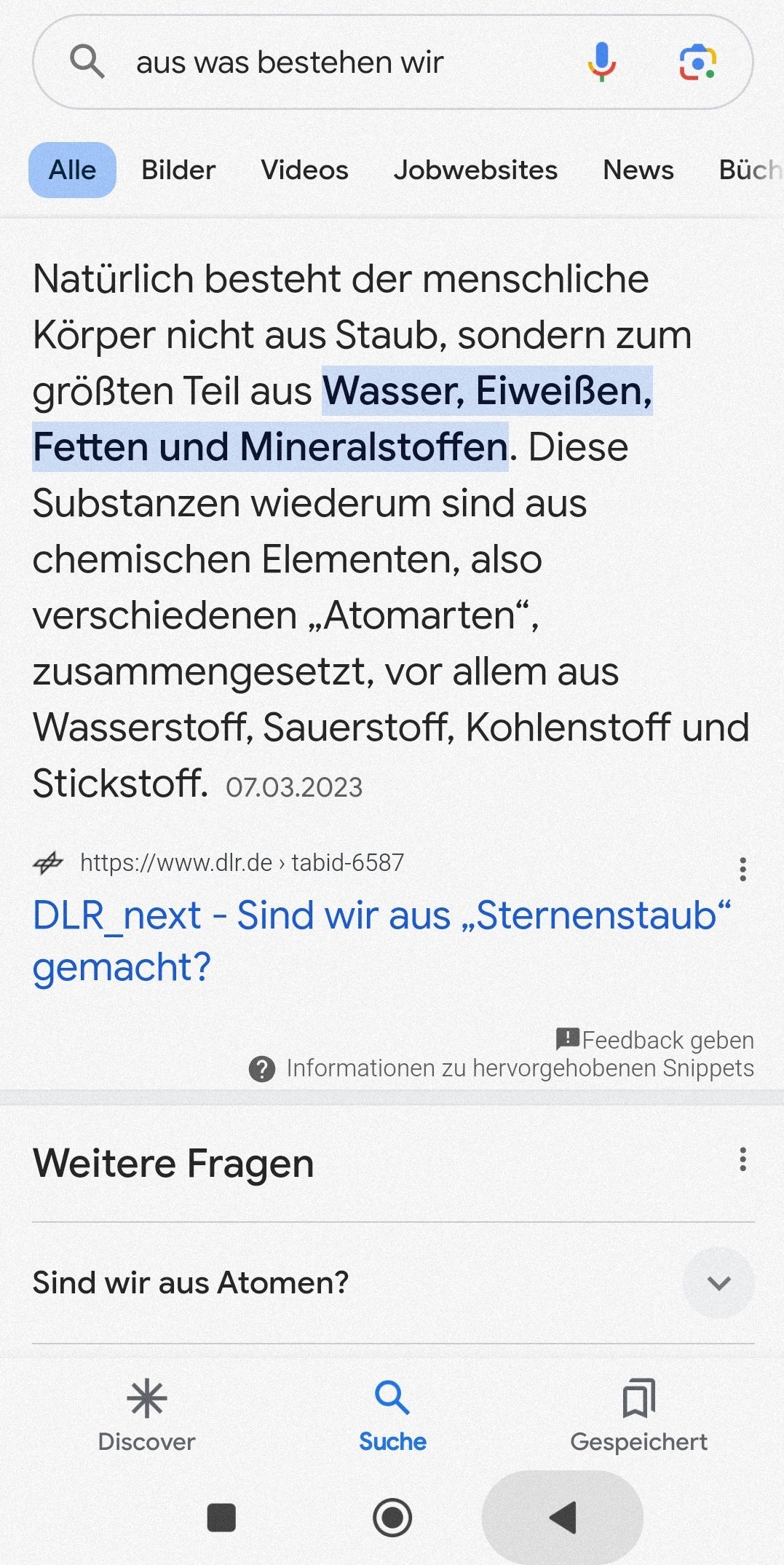Go to the home screen
The height and width of the screenshot is (1565, 784).
tap(392, 1518)
